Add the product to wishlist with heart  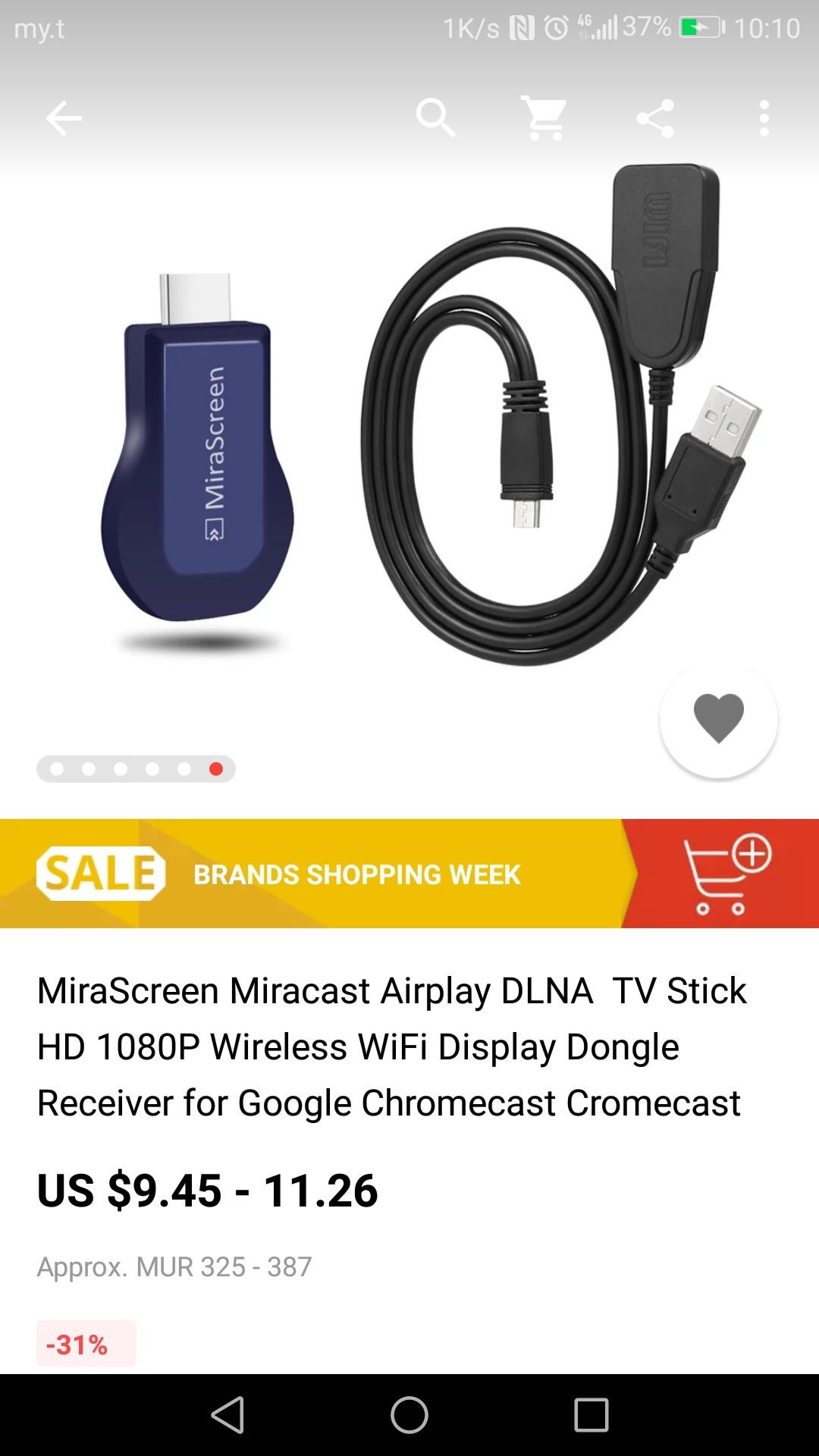[x=718, y=718]
